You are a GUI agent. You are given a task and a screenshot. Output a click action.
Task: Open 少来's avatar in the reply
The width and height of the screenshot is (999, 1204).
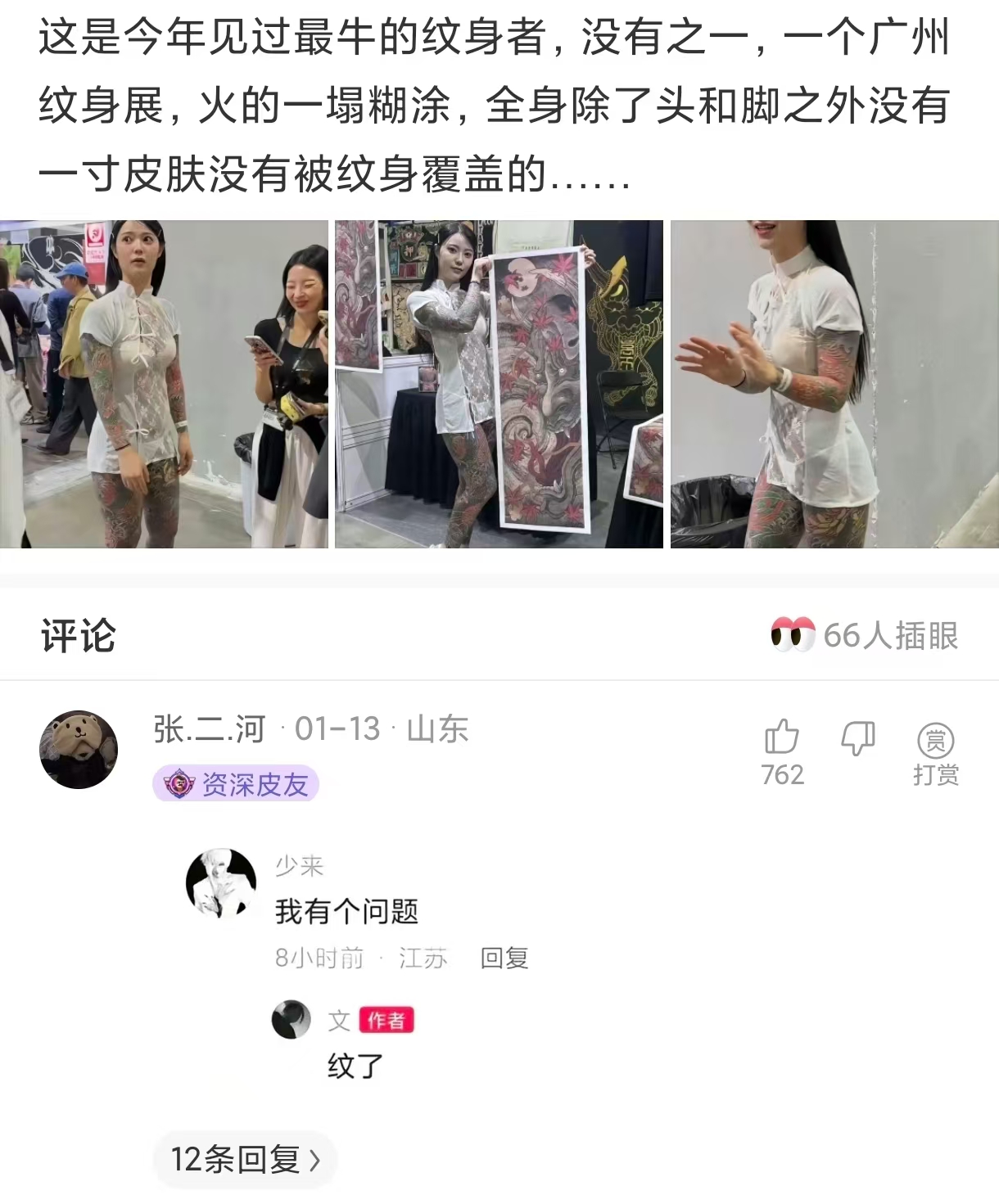pos(221,884)
